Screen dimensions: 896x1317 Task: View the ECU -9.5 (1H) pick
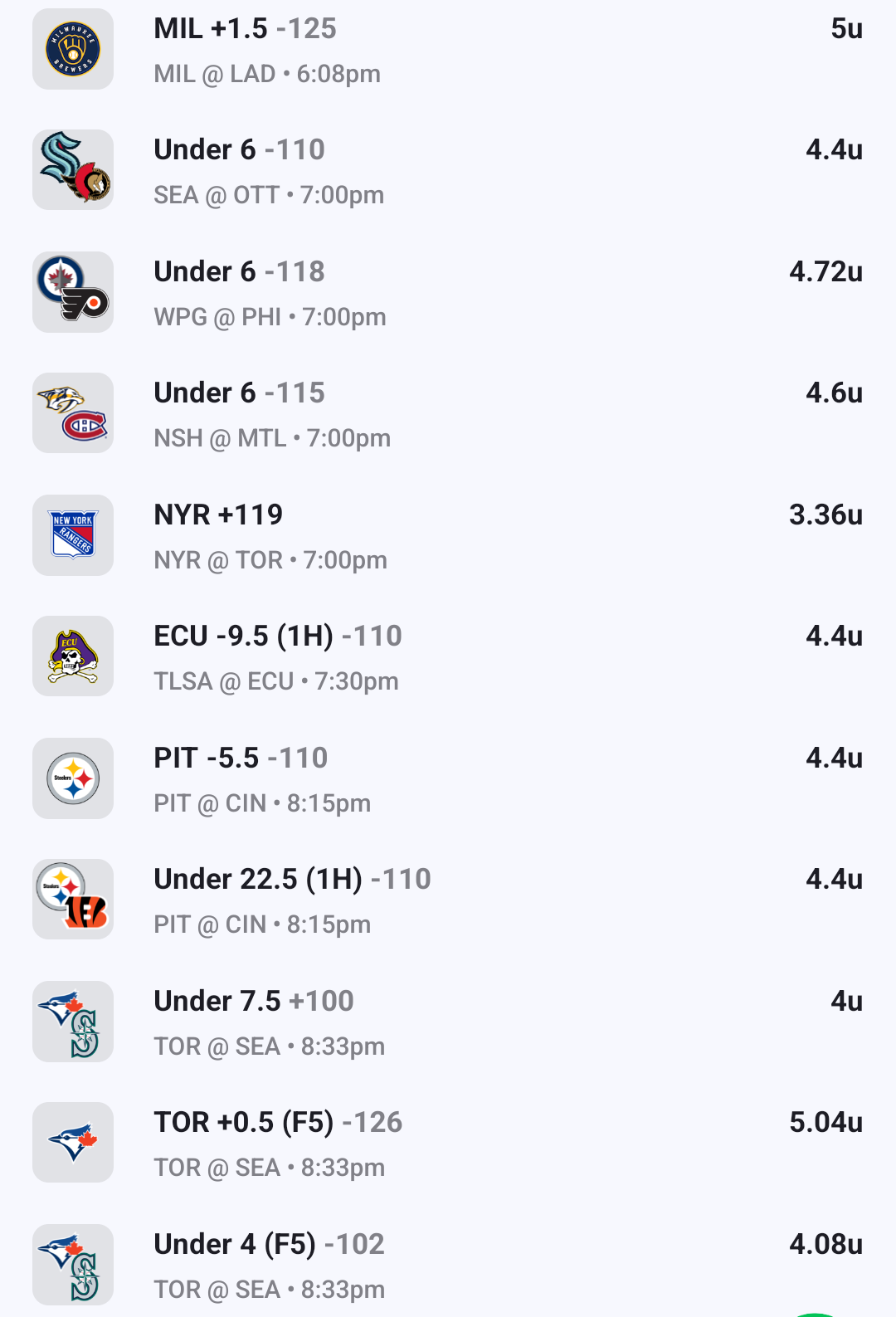(278, 637)
